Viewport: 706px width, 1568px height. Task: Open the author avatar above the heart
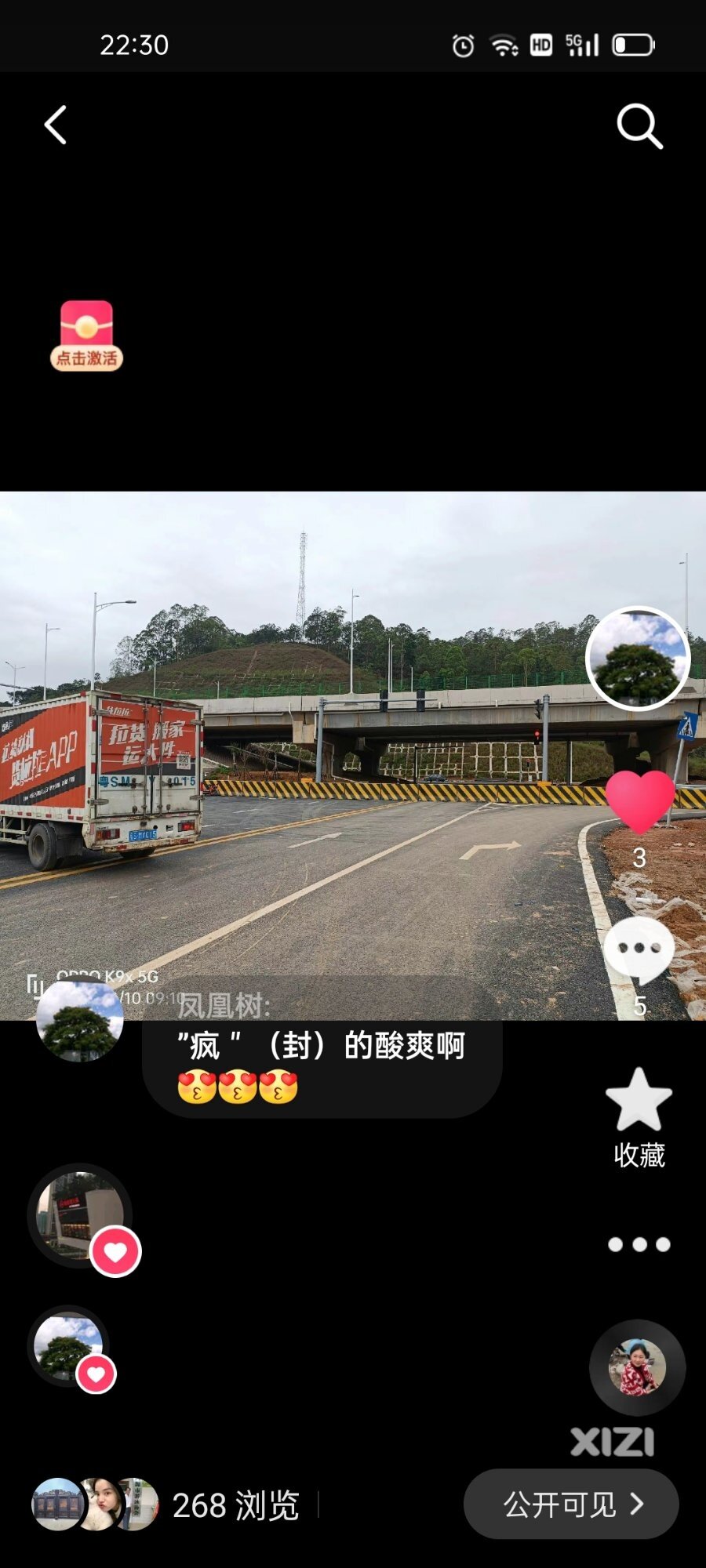(637, 659)
